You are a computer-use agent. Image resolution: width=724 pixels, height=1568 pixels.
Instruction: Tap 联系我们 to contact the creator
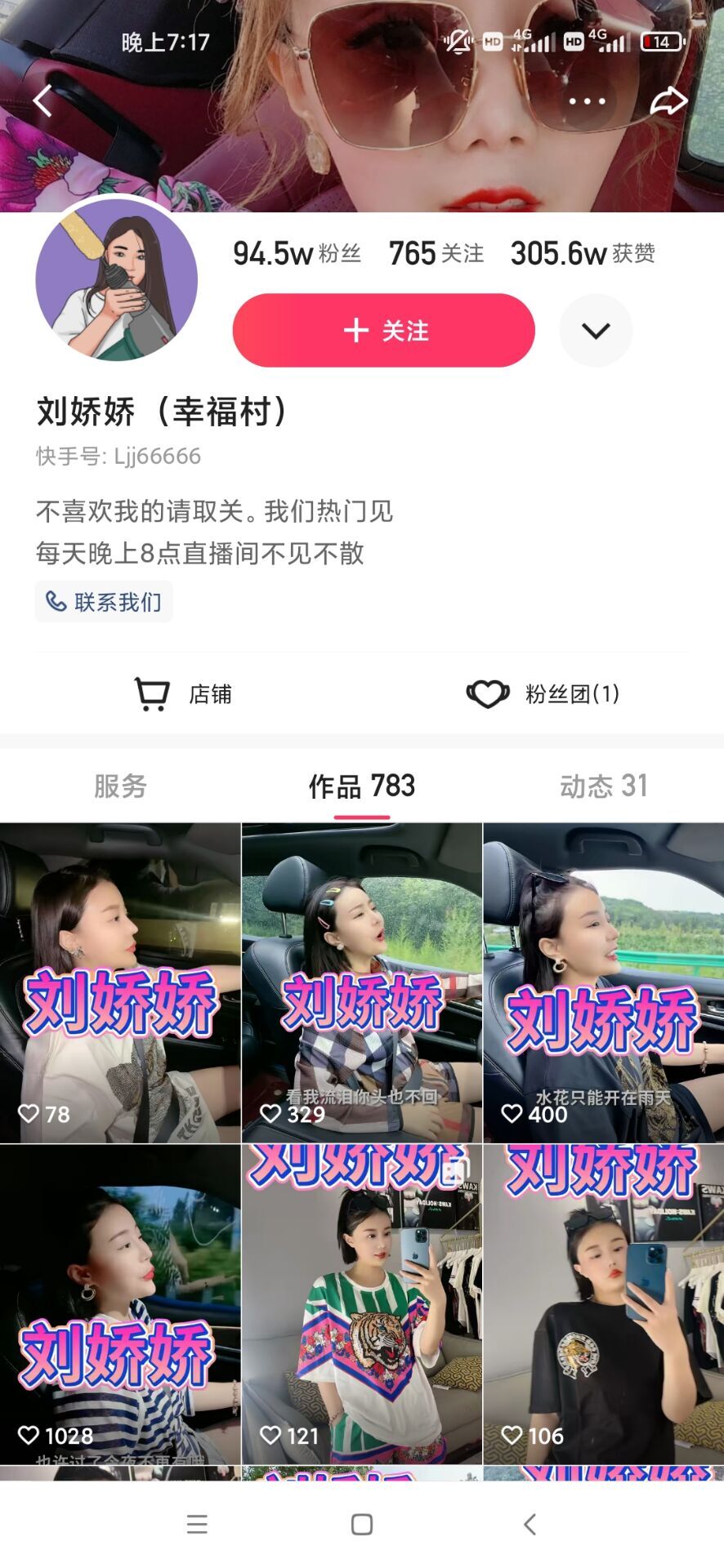pos(104,602)
